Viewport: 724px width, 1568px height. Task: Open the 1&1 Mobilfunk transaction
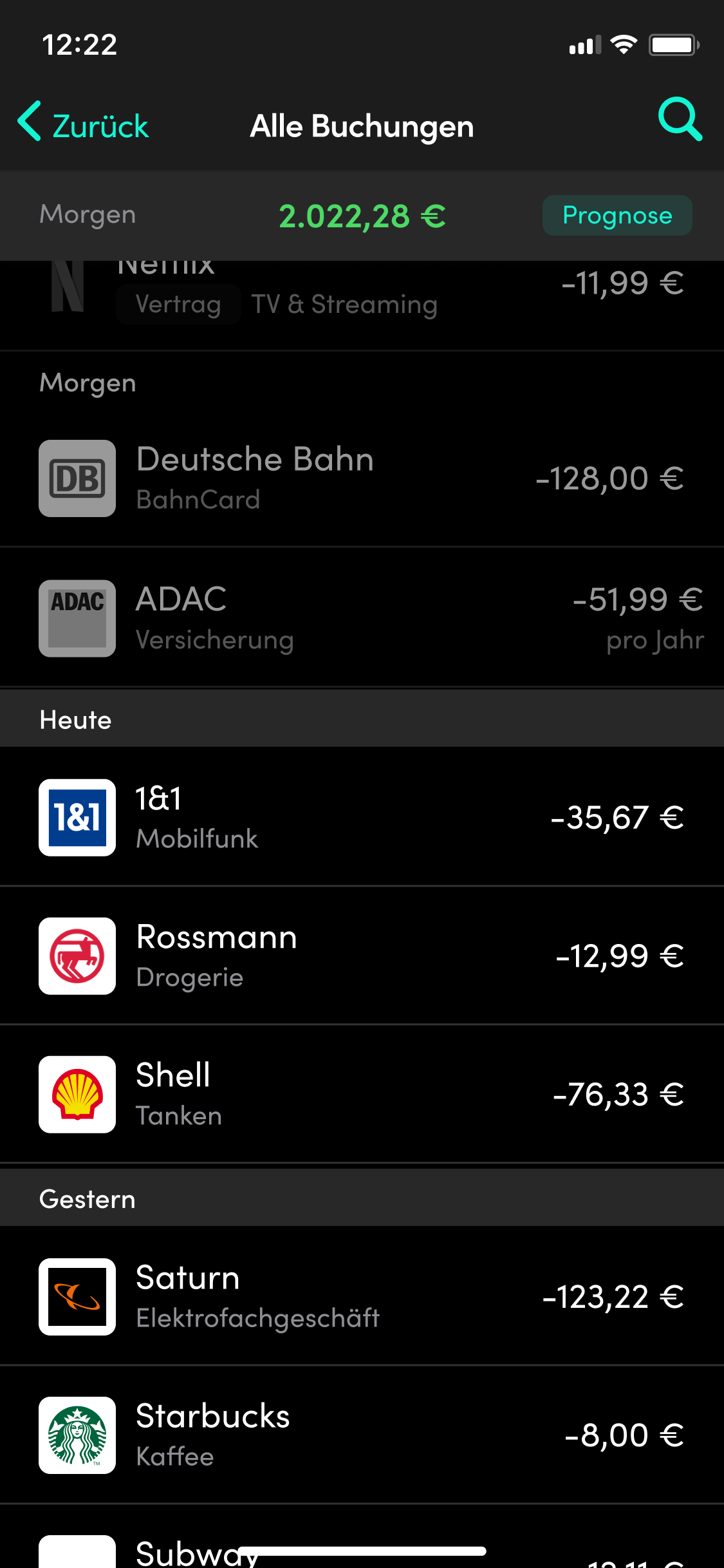[362, 817]
